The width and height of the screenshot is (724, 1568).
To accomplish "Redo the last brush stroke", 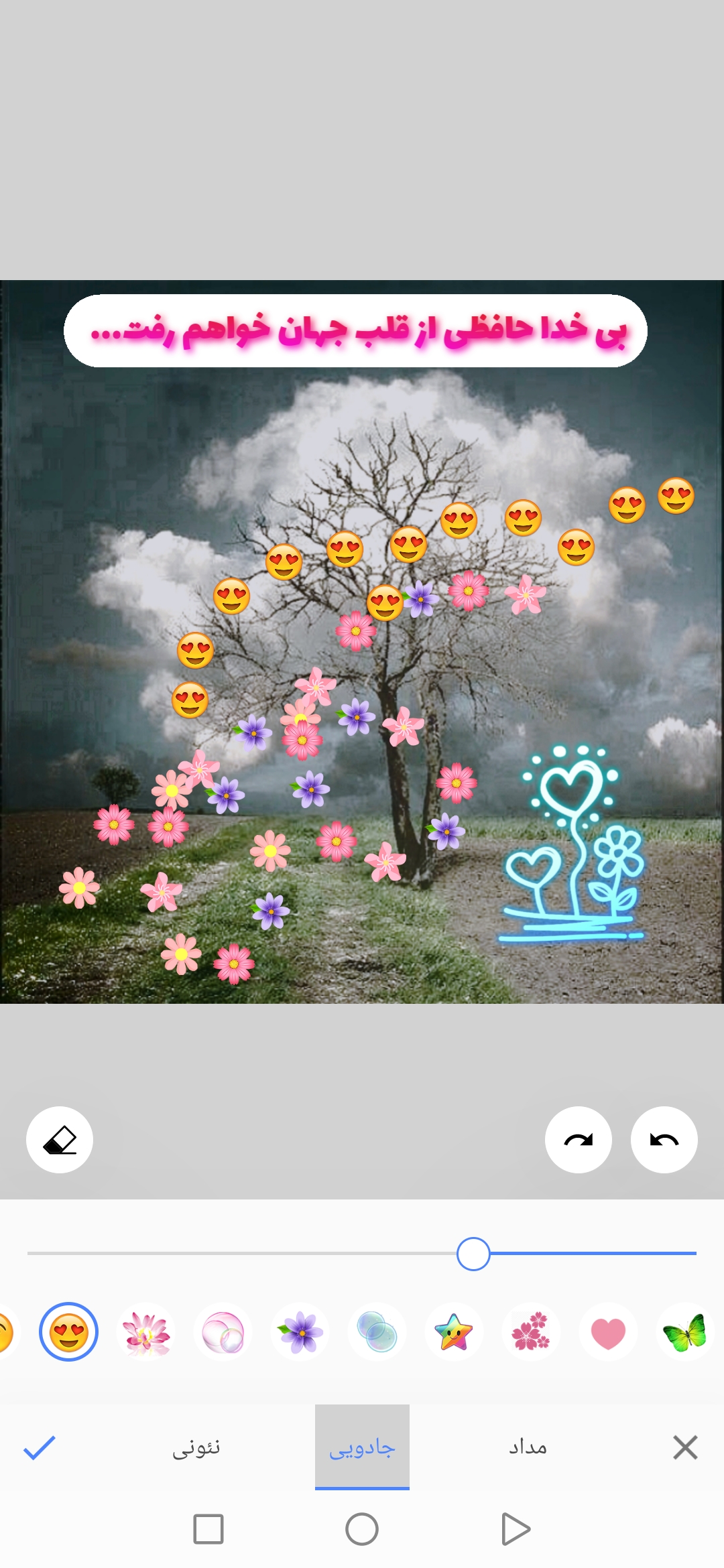I will (579, 1140).
